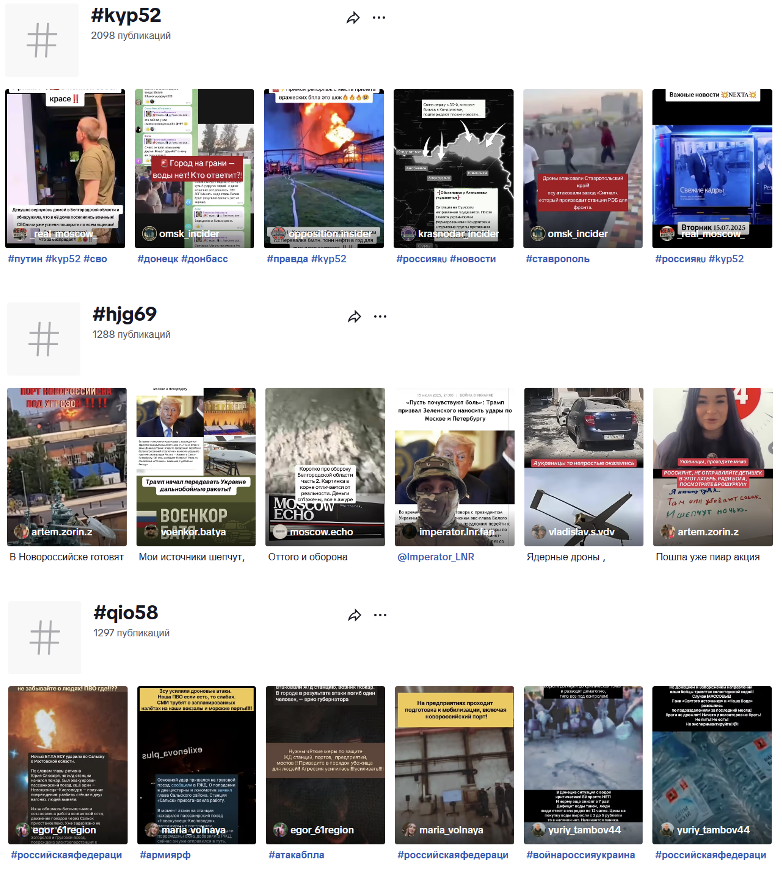This screenshot has height=874, width=782.
Task: Open the vladislav.s.vdv video about drones
Action: pos(583,466)
